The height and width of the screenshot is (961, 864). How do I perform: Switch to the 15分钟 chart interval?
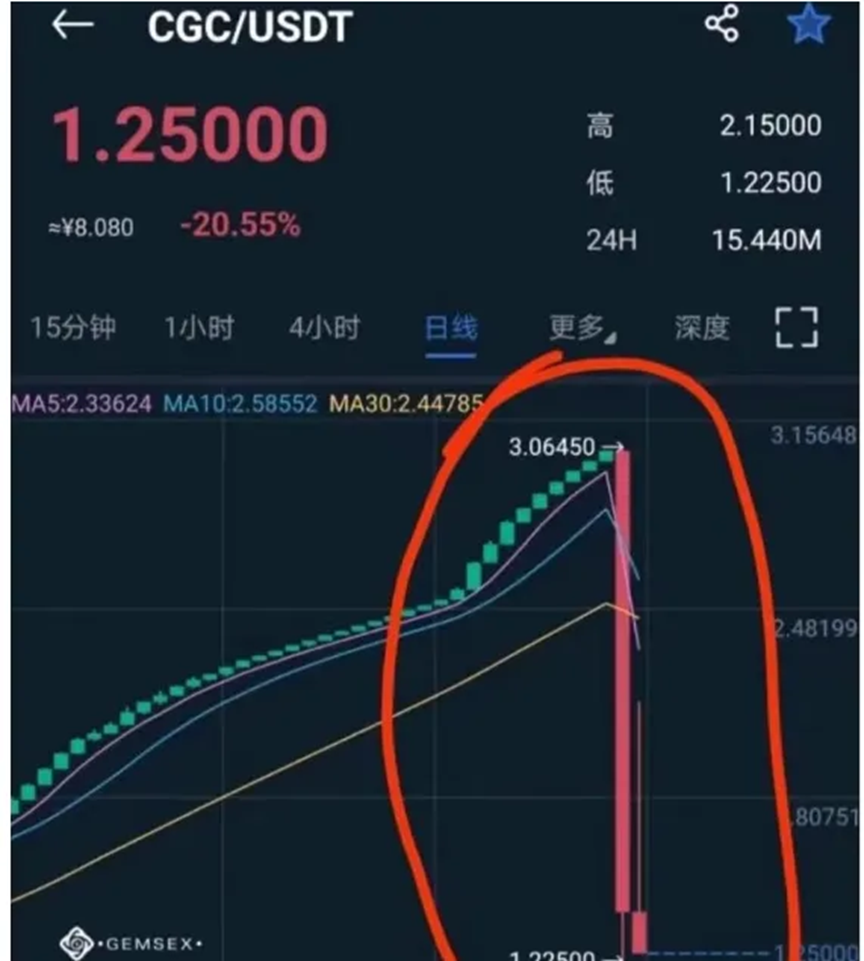[x=73, y=327]
